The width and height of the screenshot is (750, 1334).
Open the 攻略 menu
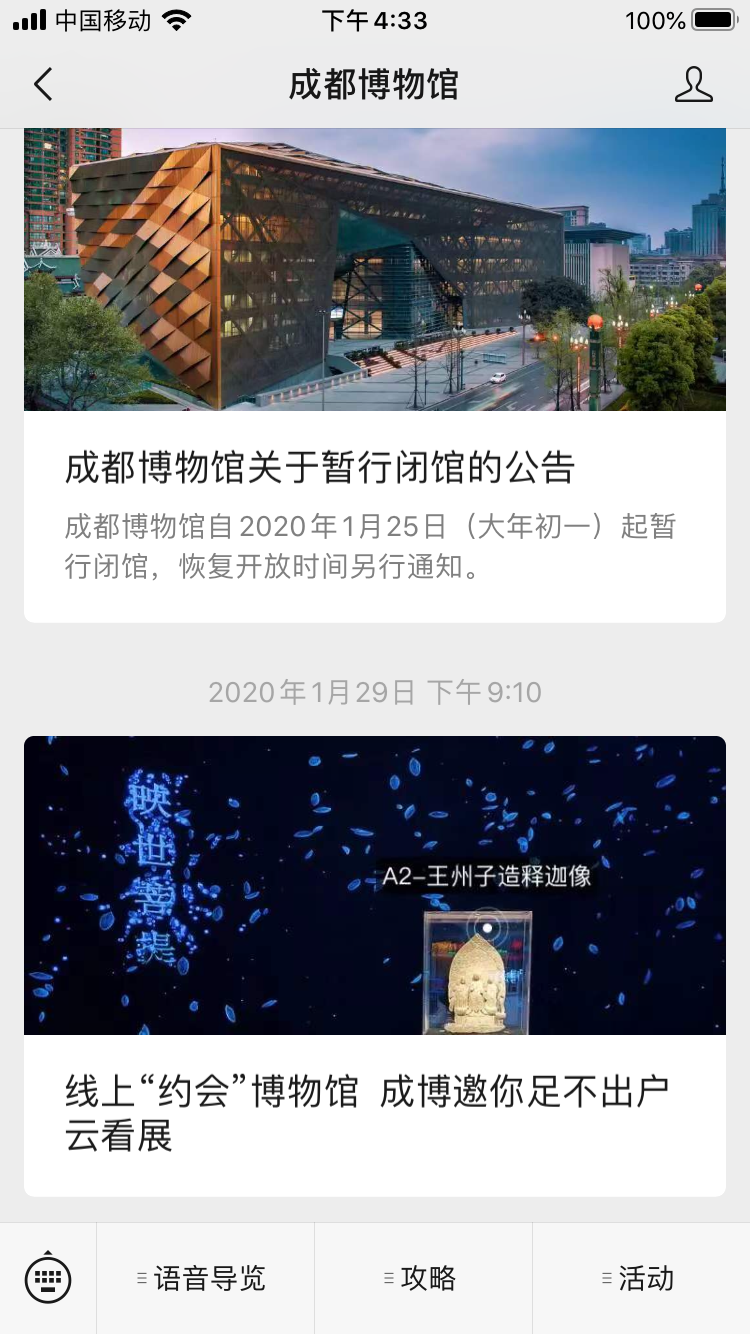click(423, 1278)
